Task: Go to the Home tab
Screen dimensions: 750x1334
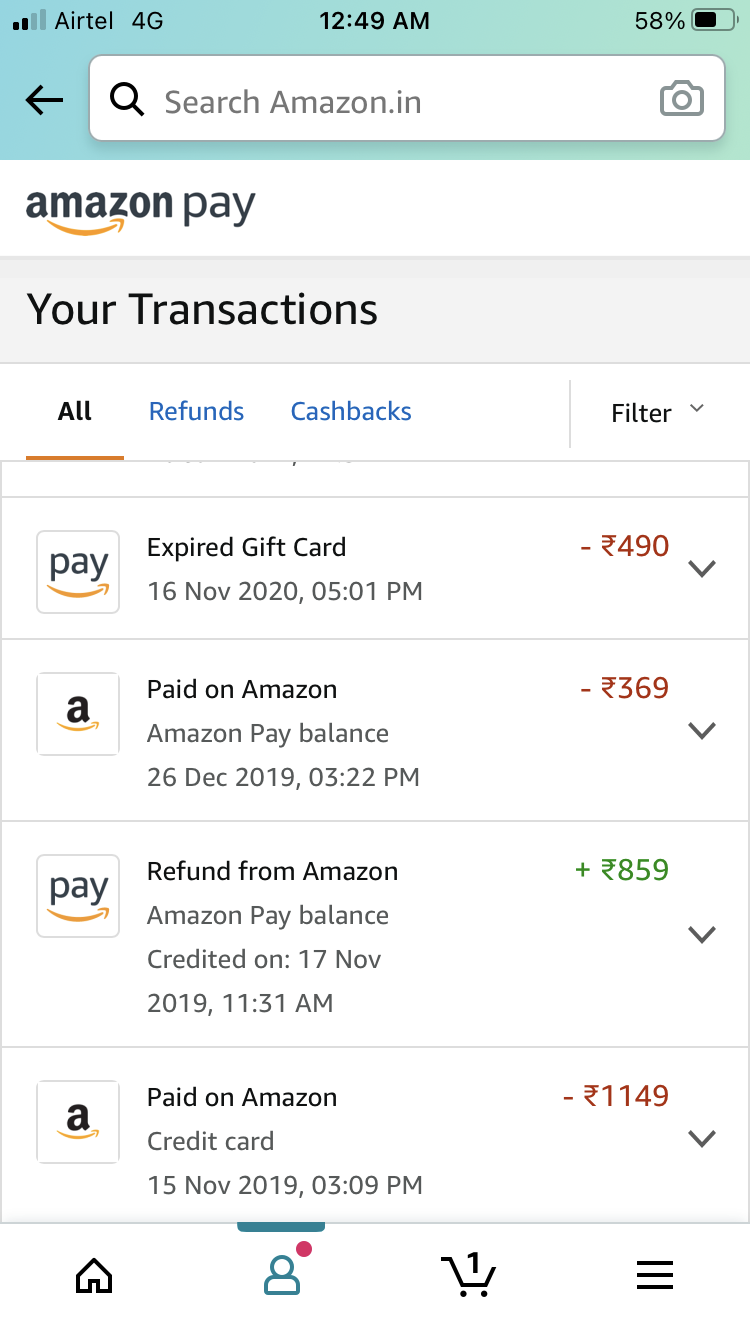Action: click(94, 1275)
